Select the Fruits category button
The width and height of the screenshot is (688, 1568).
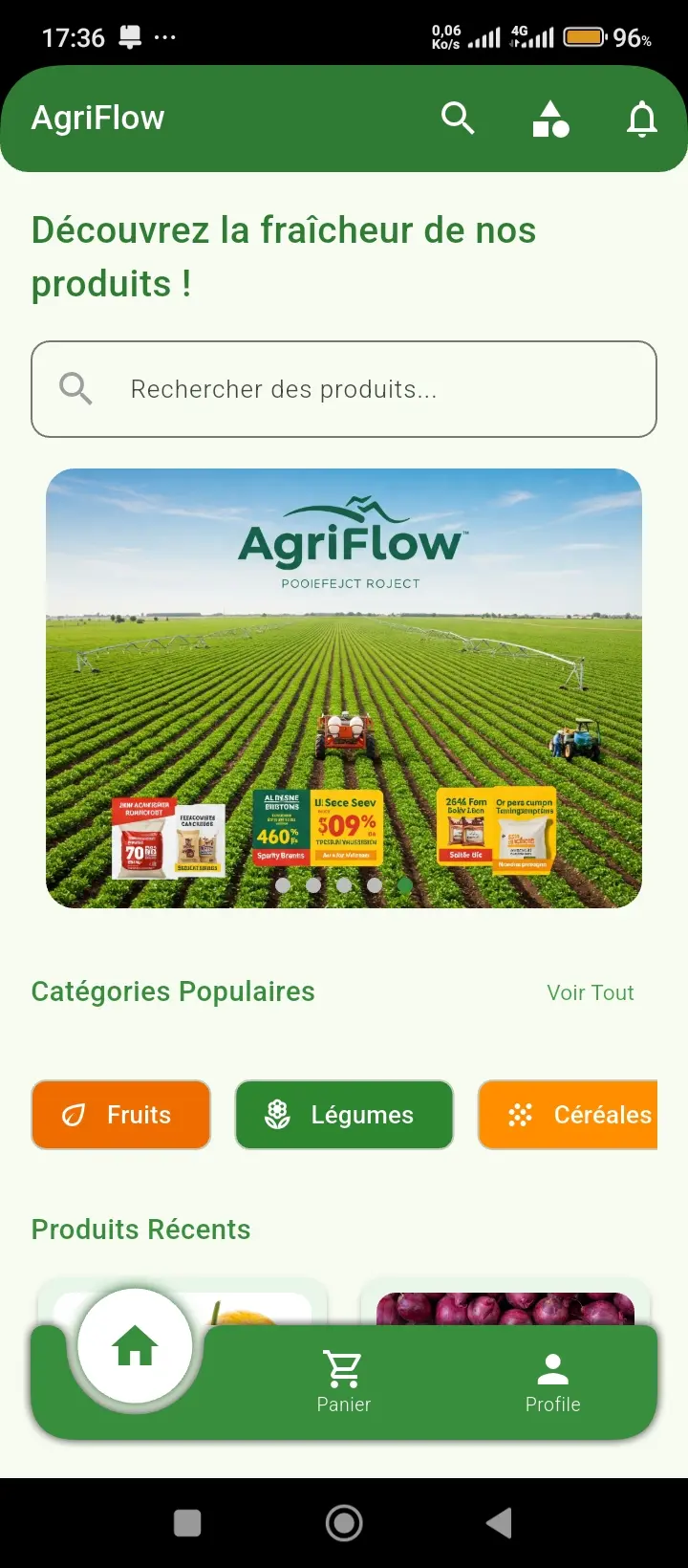[120, 1114]
